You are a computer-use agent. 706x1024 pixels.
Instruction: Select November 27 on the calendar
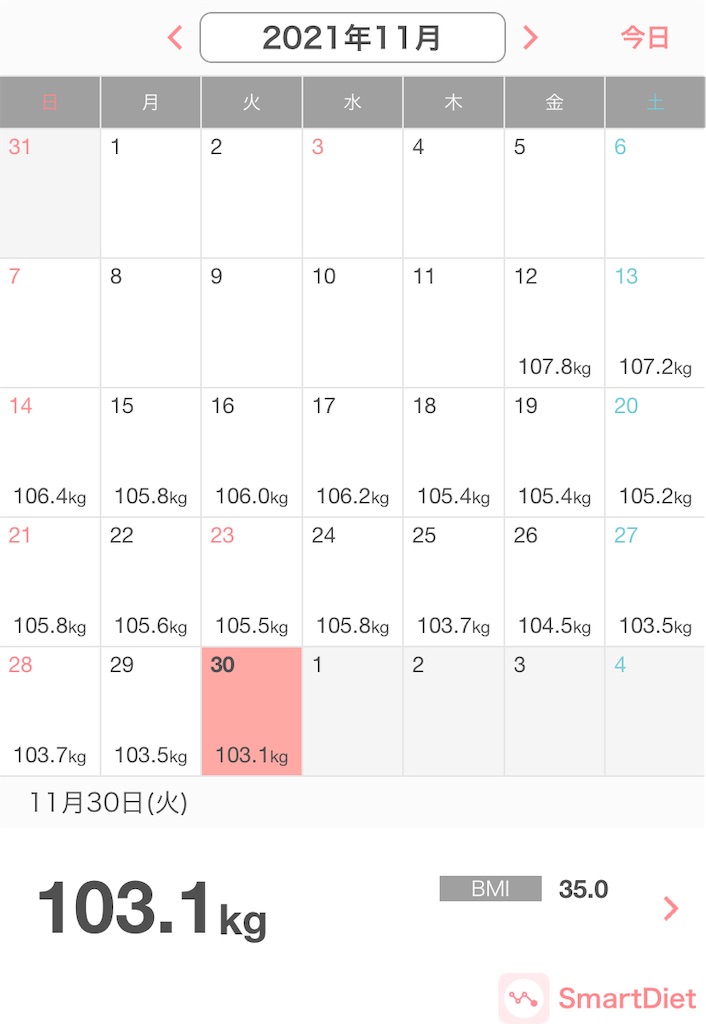point(655,581)
